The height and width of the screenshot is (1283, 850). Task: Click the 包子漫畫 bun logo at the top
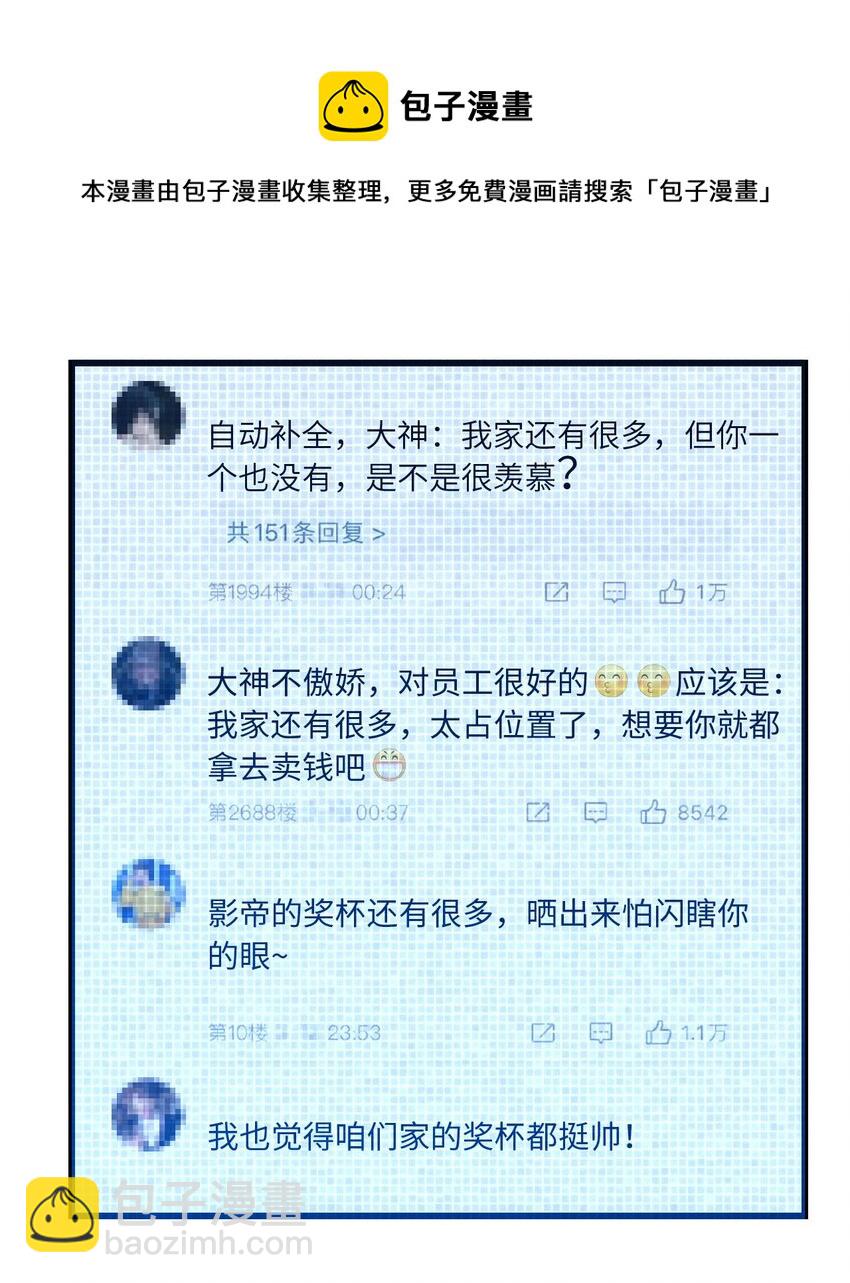pyautogui.click(x=352, y=104)
